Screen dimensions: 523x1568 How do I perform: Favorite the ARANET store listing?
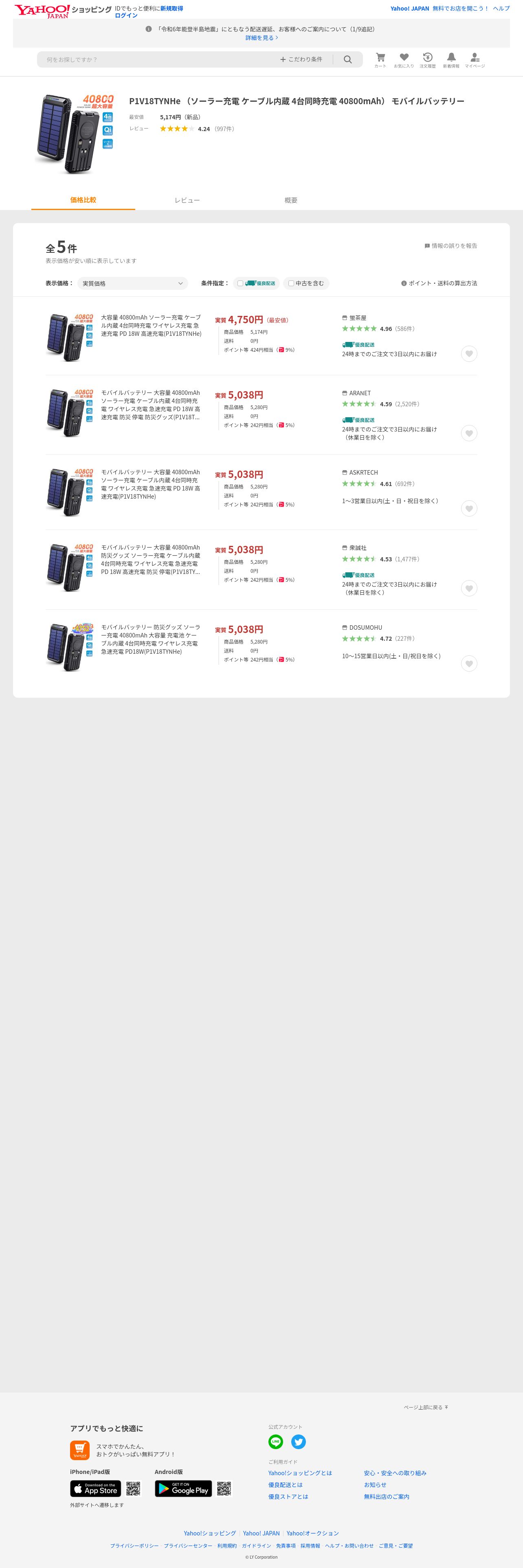(469, 434)
